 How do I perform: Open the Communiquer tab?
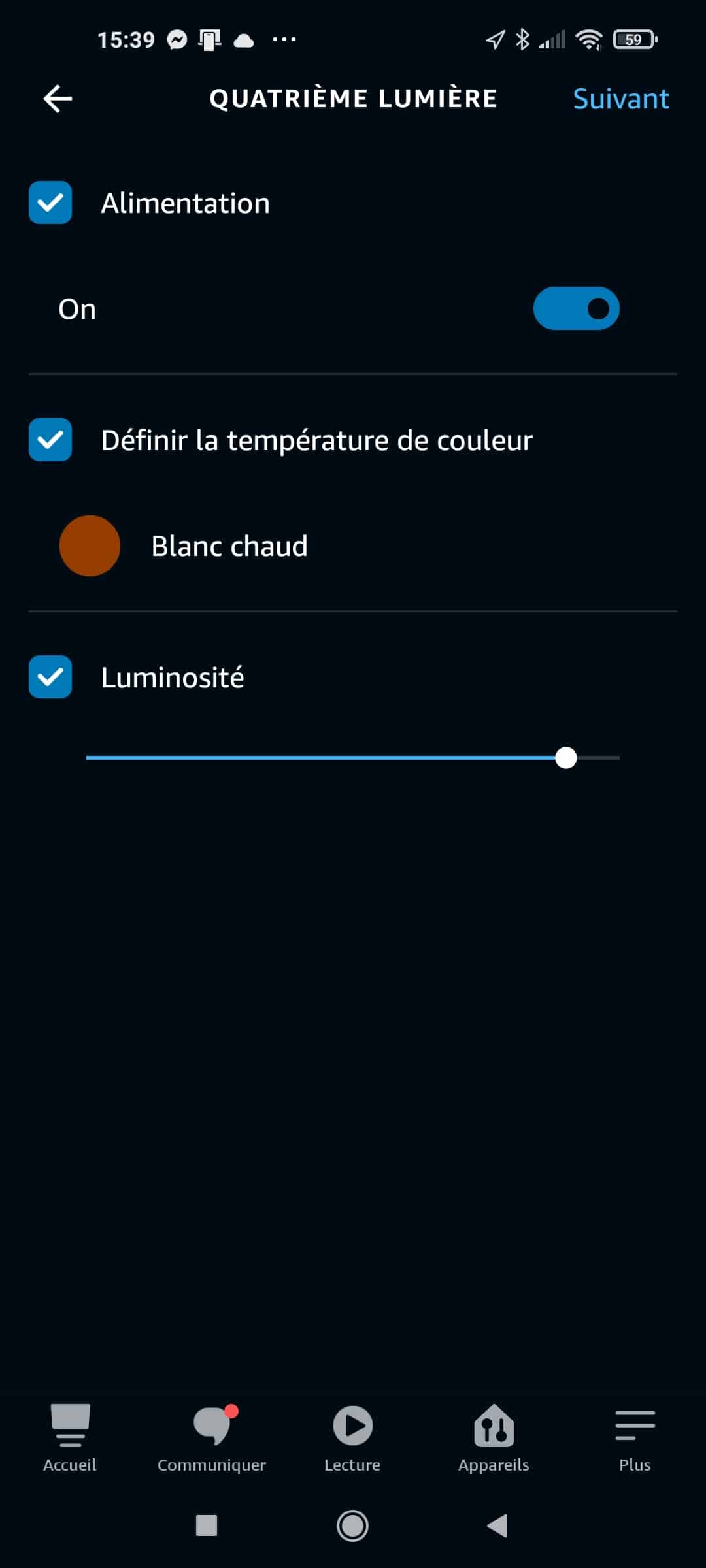click(212, 1438)
